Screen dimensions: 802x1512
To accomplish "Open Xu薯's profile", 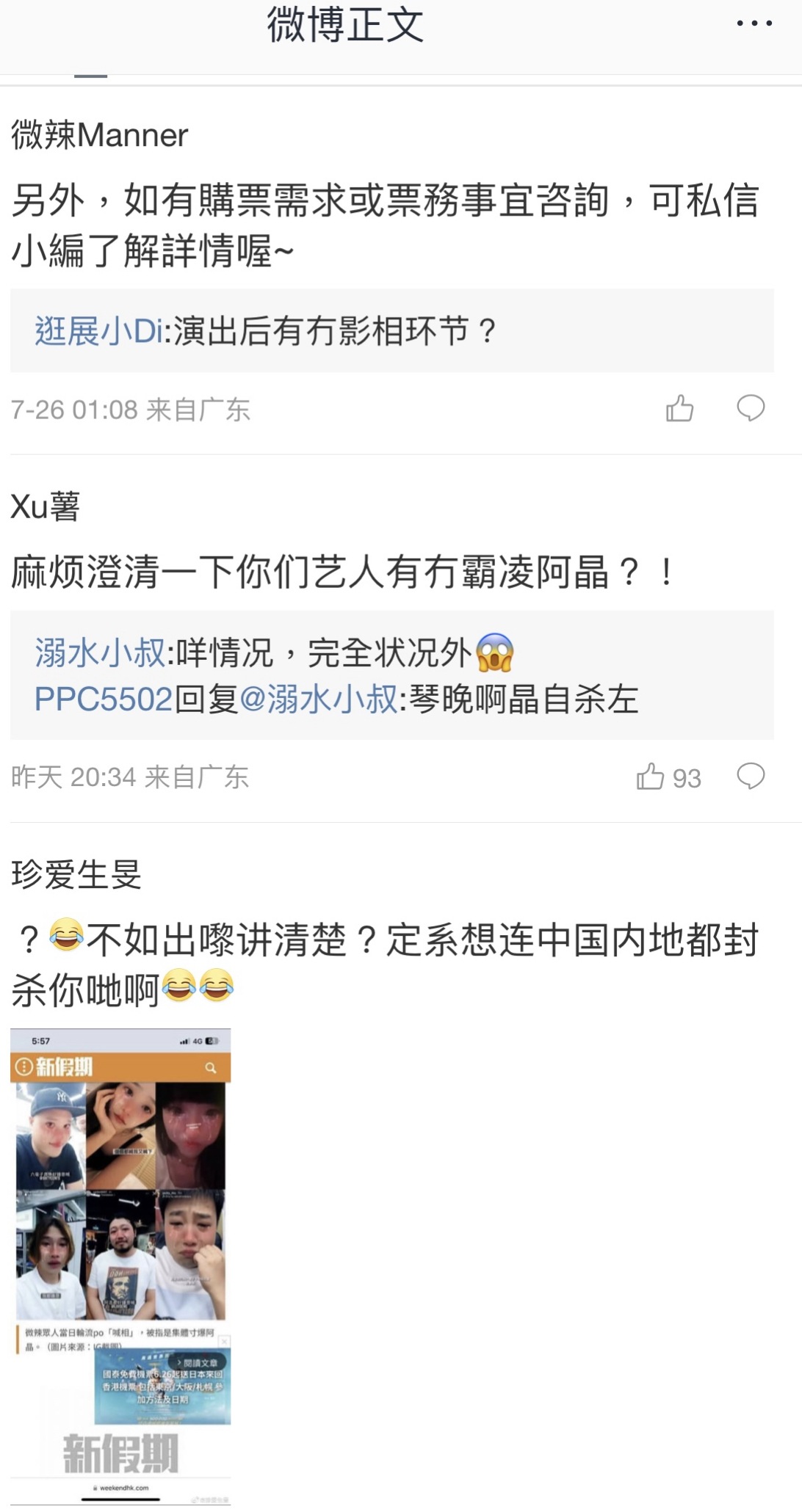I will (x=46, y=506).
